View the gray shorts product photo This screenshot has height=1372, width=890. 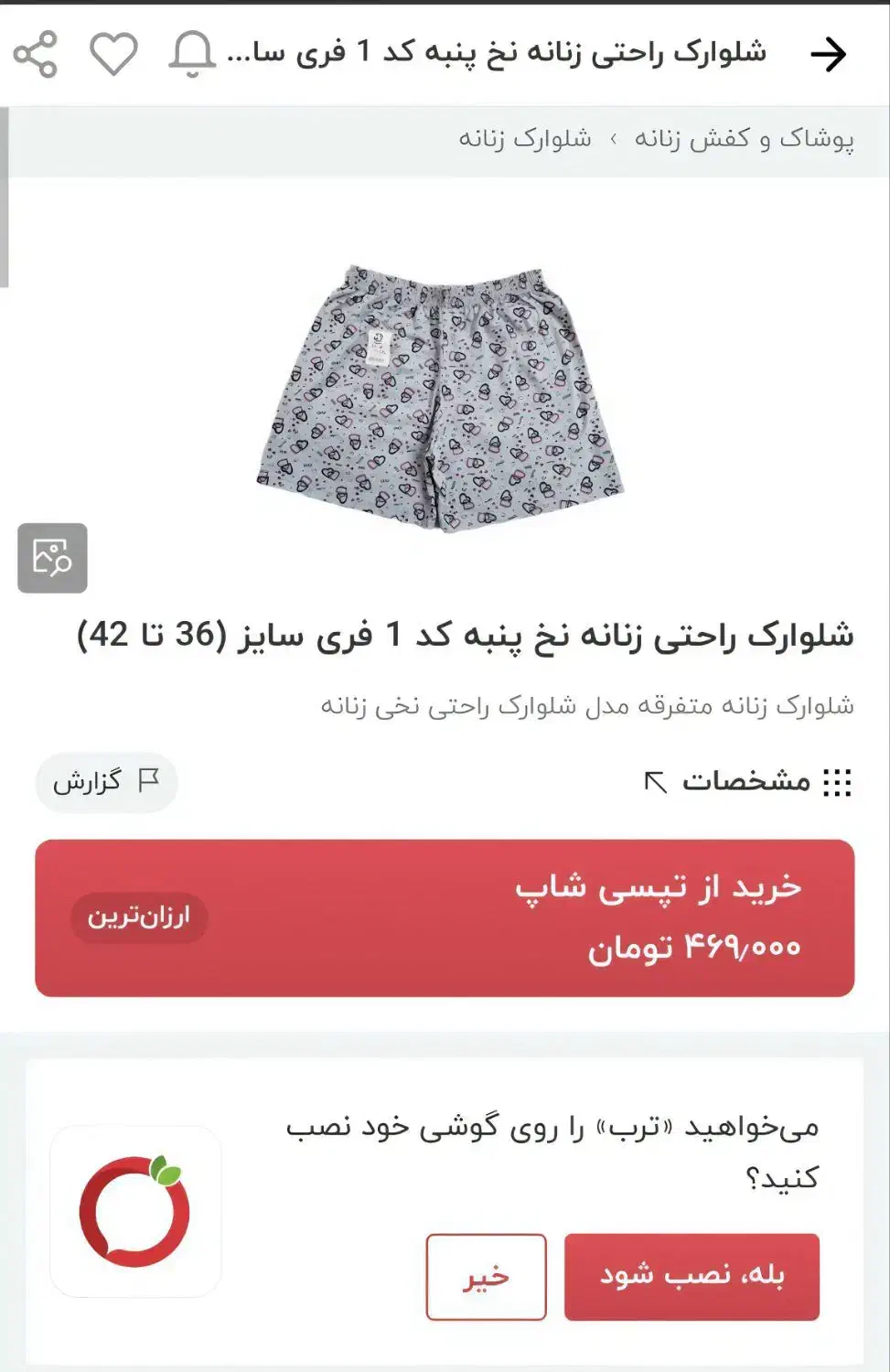[x=445, y=384]
